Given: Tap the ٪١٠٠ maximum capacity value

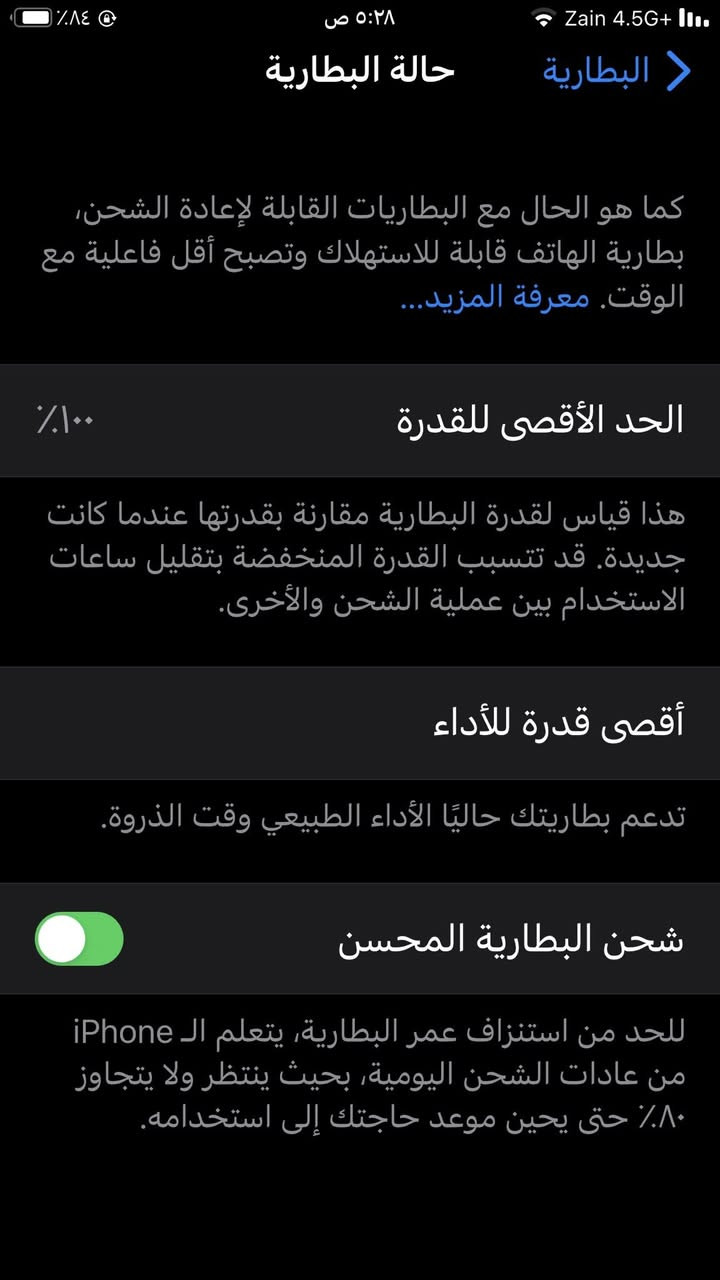Looking at the screenshot, I should click(63, 420).
